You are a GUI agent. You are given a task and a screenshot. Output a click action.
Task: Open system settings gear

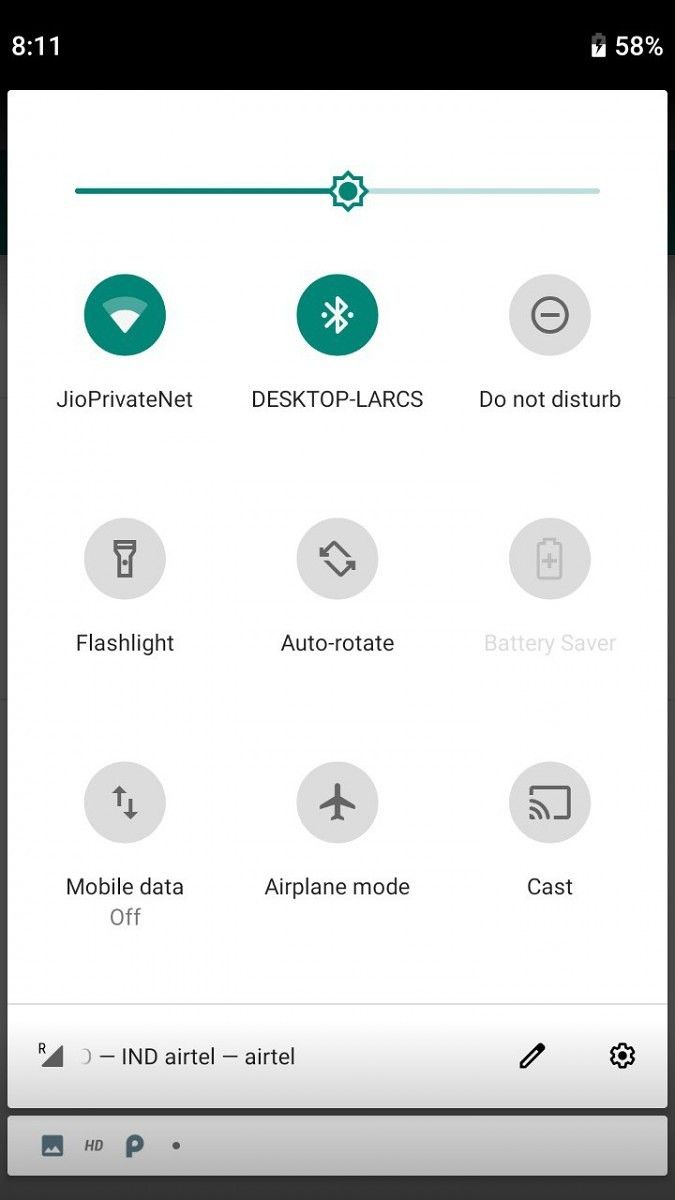[x=622, y=1056]
